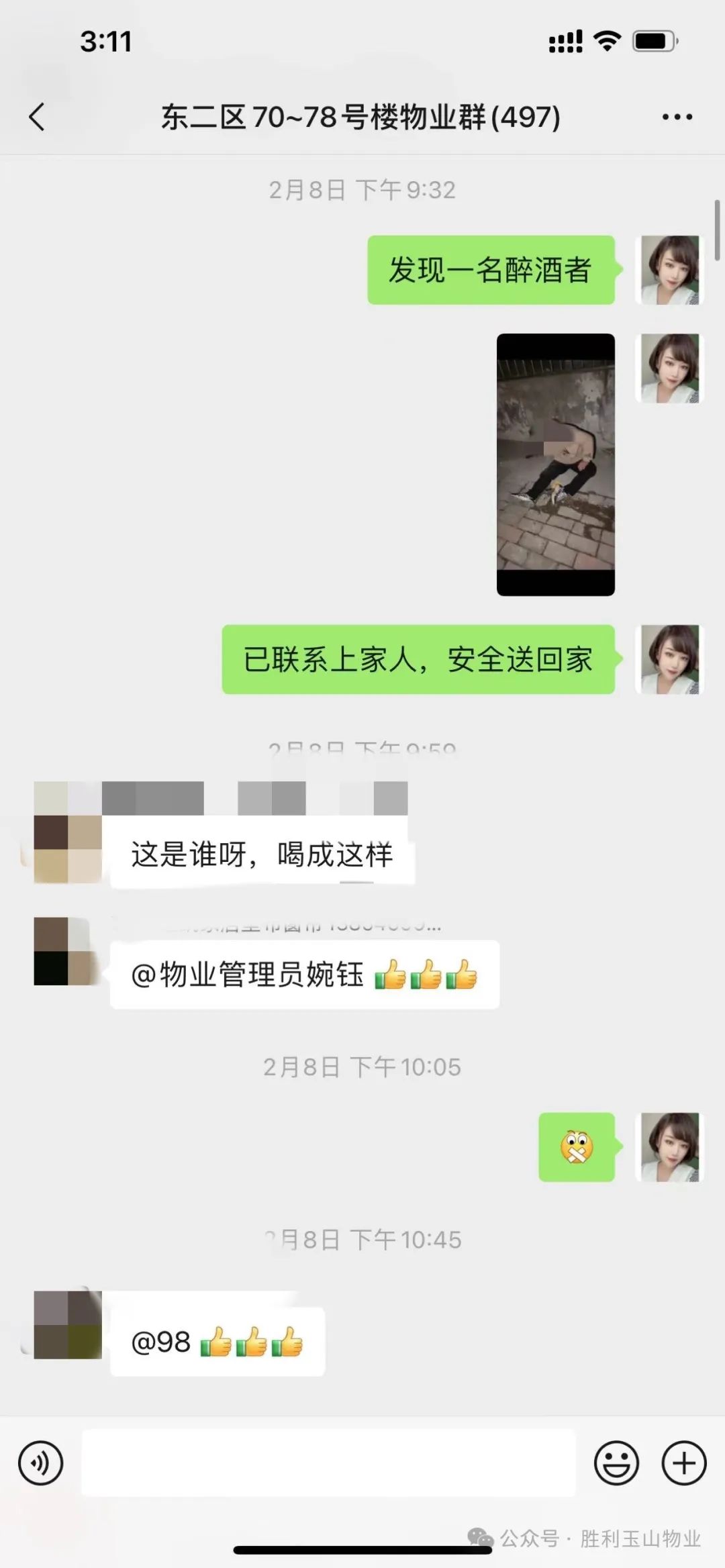
Task: Open the drunk person photo message
Action: [555, 464]
